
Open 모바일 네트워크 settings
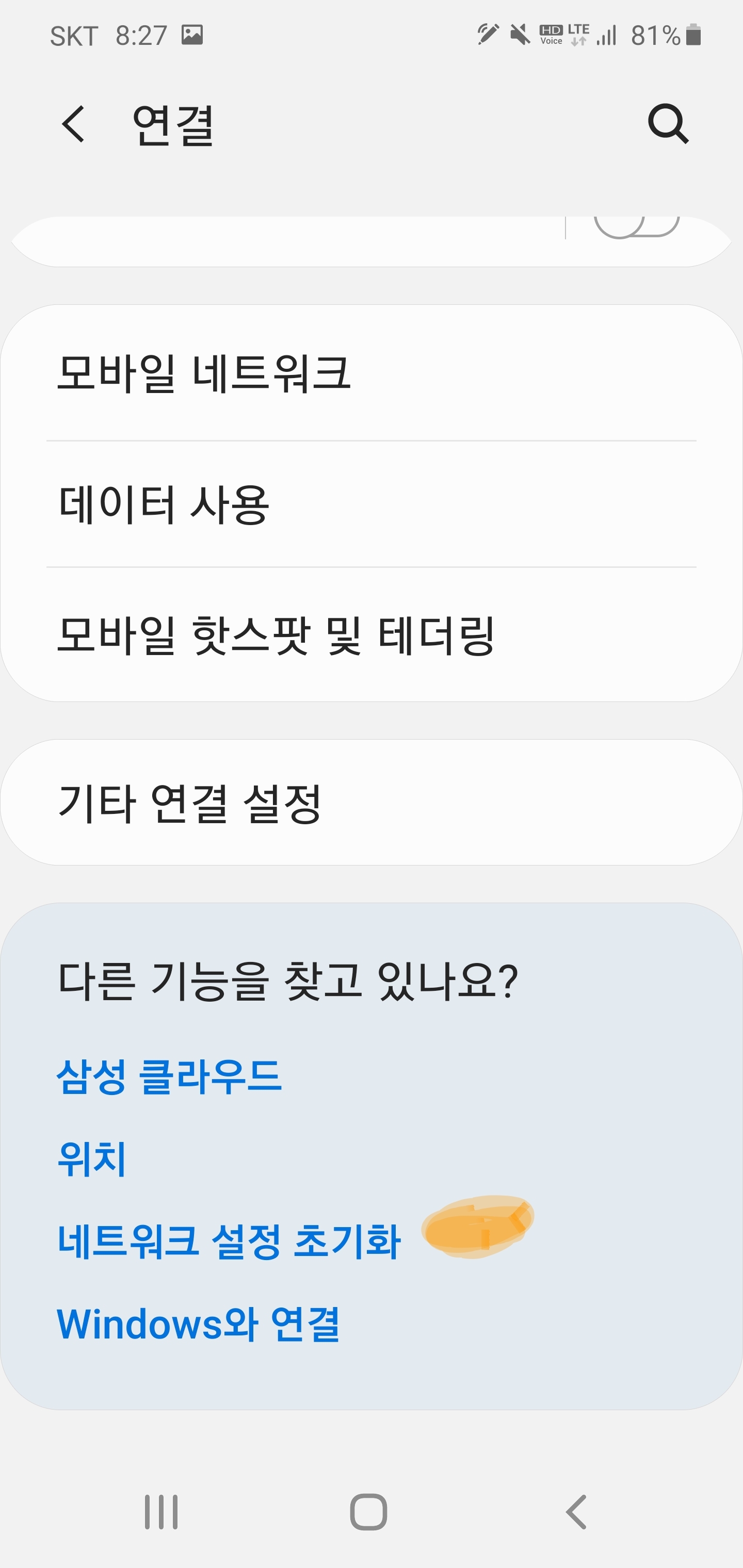(x=372, y=373)
